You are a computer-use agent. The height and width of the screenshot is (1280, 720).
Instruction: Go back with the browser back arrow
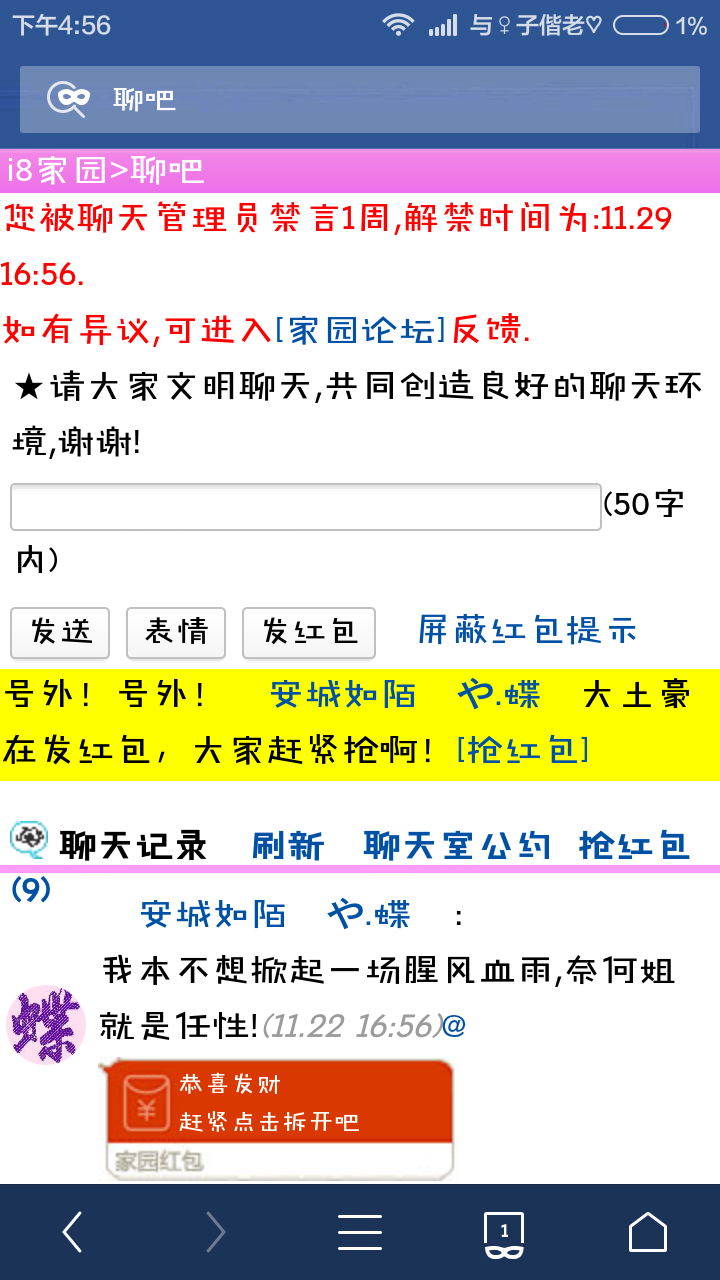click(72, 1232)
